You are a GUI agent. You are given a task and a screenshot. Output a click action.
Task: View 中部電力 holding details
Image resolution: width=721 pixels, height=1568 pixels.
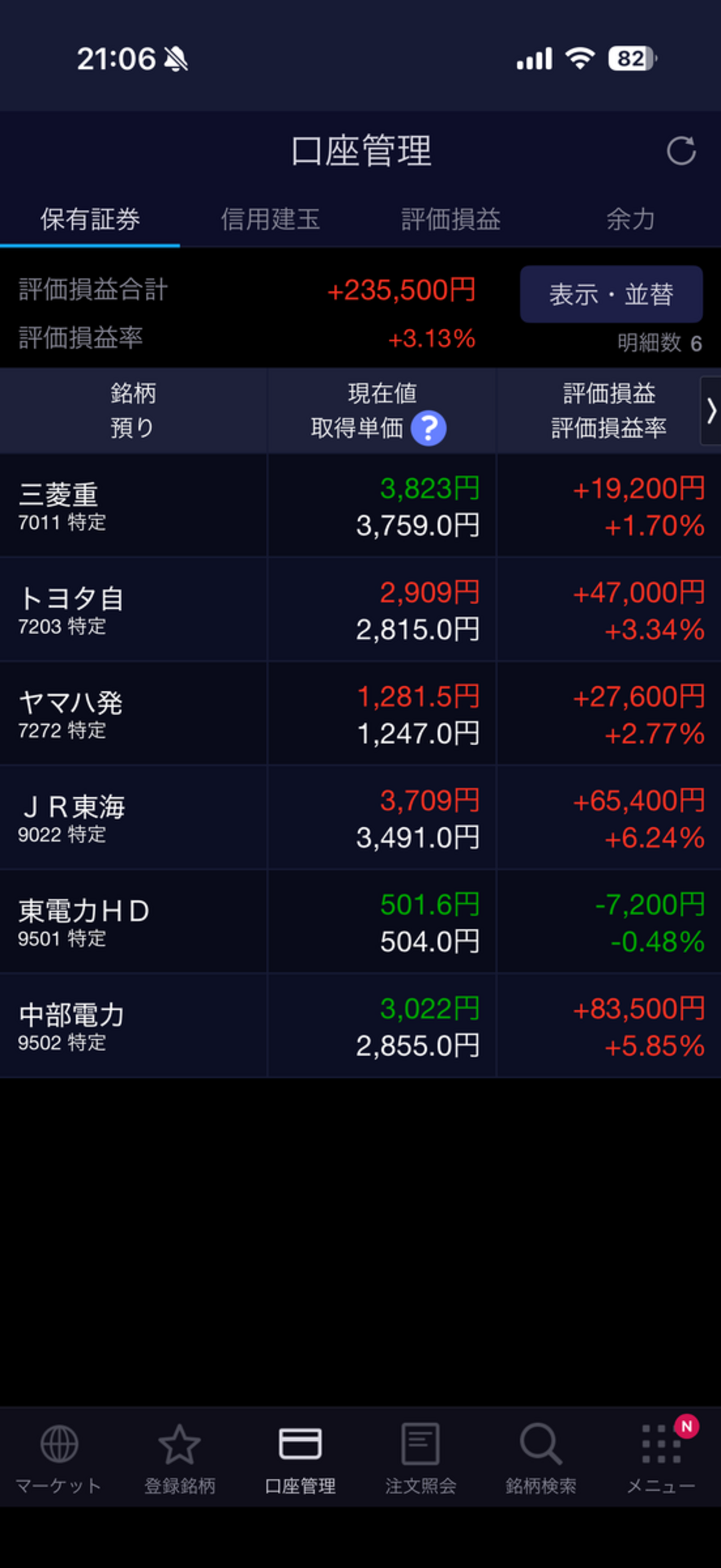[360, 1026]
